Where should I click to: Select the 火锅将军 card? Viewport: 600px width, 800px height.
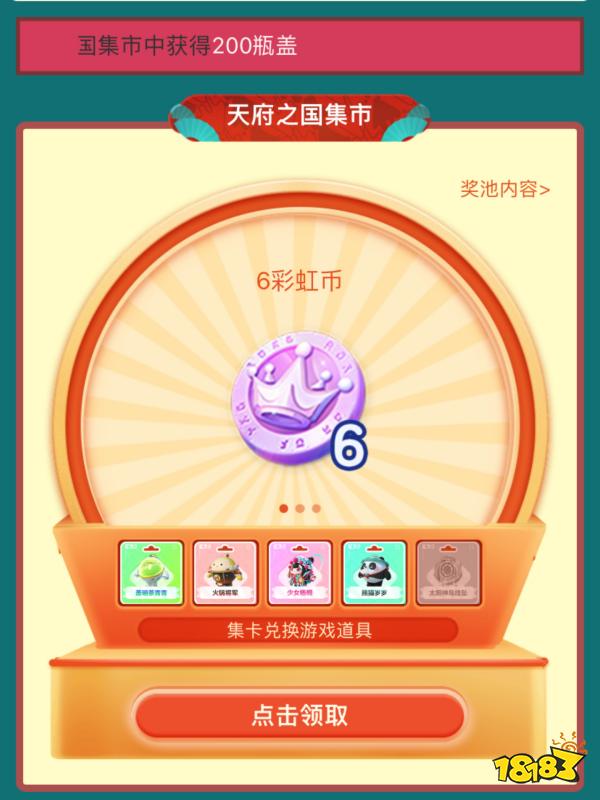coord(225,571)
